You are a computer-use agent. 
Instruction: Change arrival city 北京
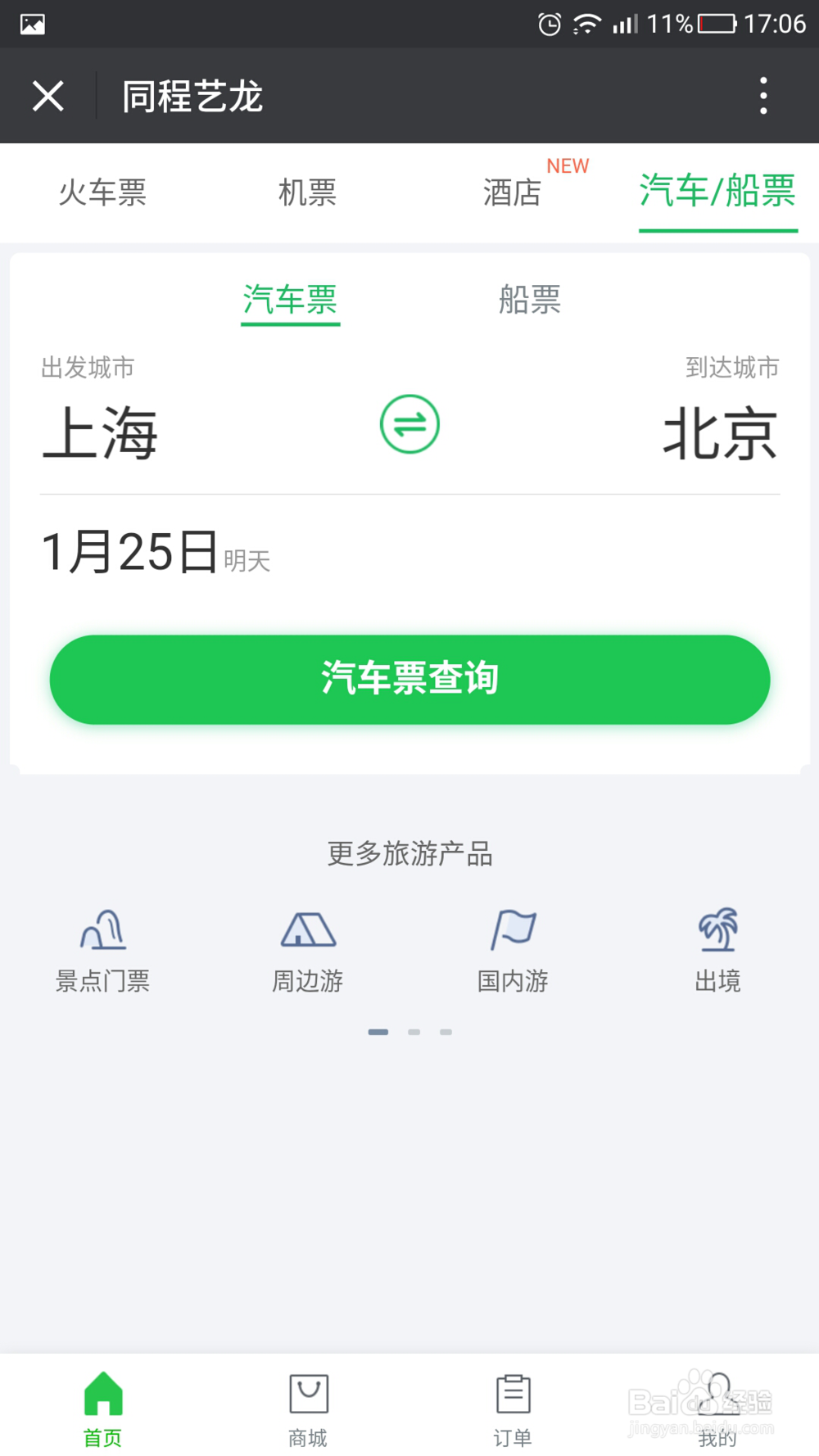[x=720, y=433]
